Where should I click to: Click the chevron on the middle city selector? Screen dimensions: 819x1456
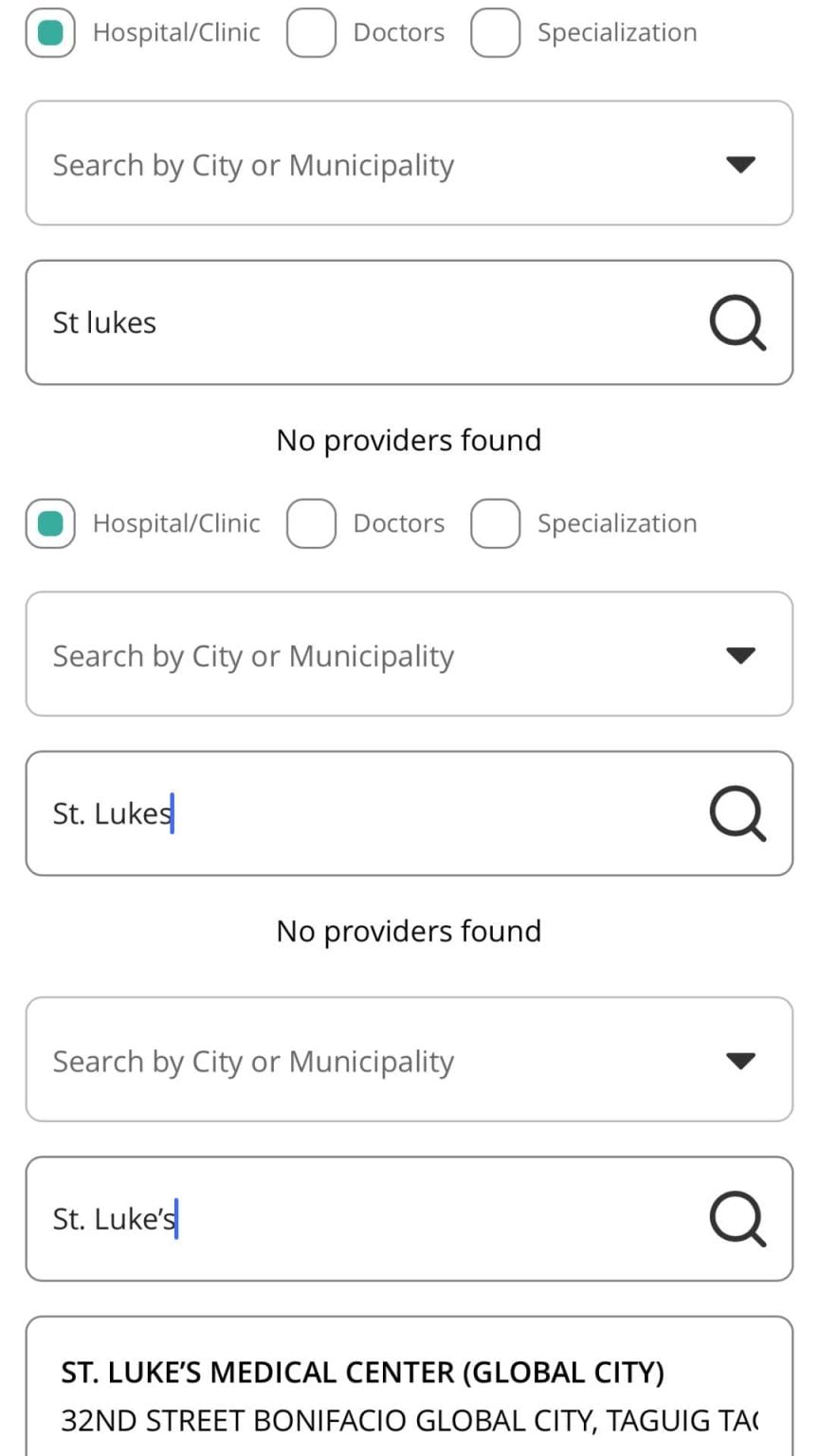click(742, 654)
